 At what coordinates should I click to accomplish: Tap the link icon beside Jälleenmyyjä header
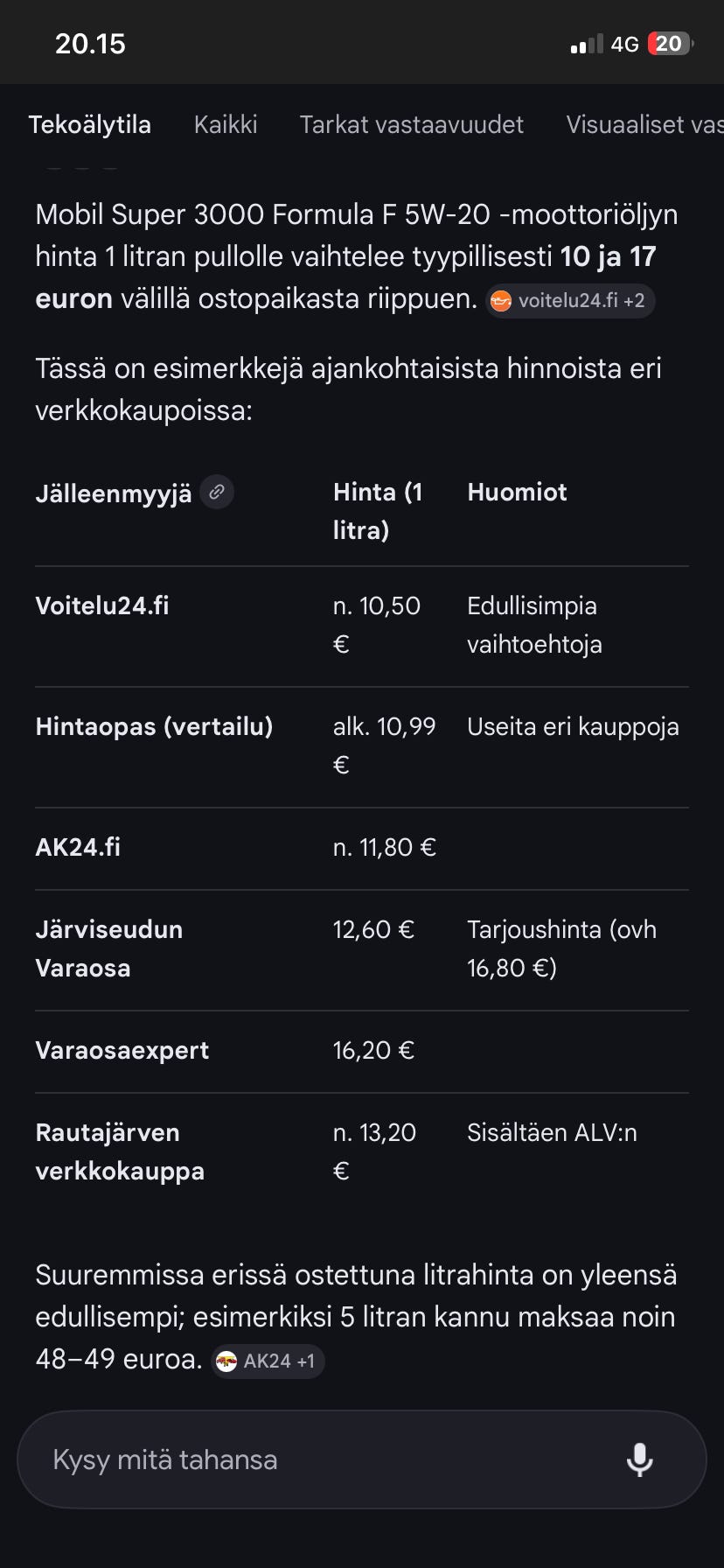tap(216, 492)
